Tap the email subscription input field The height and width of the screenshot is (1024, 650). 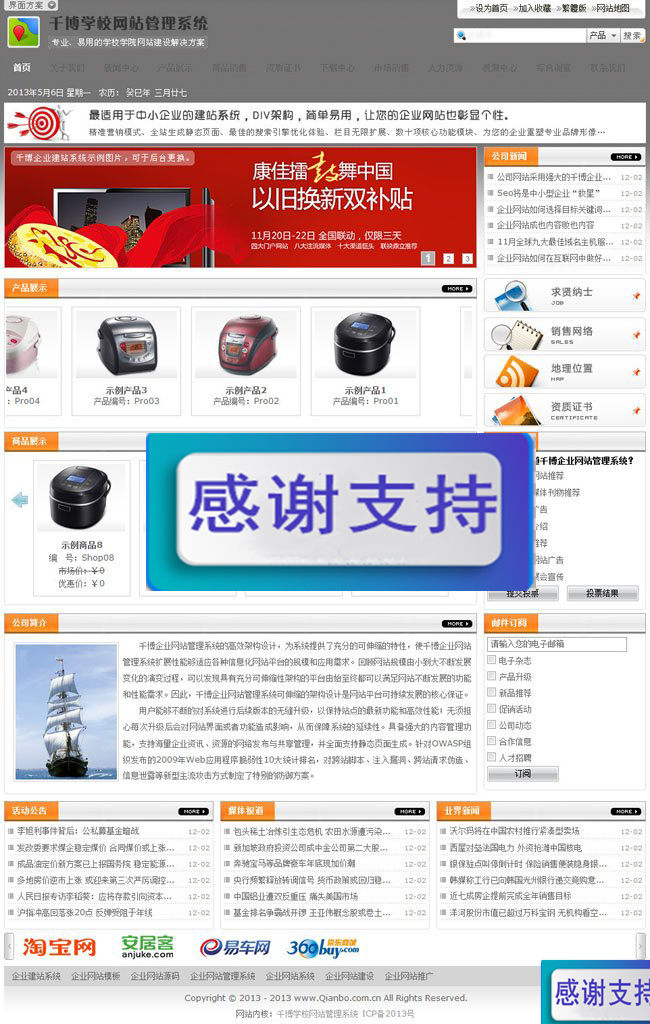tap(556, 644)
